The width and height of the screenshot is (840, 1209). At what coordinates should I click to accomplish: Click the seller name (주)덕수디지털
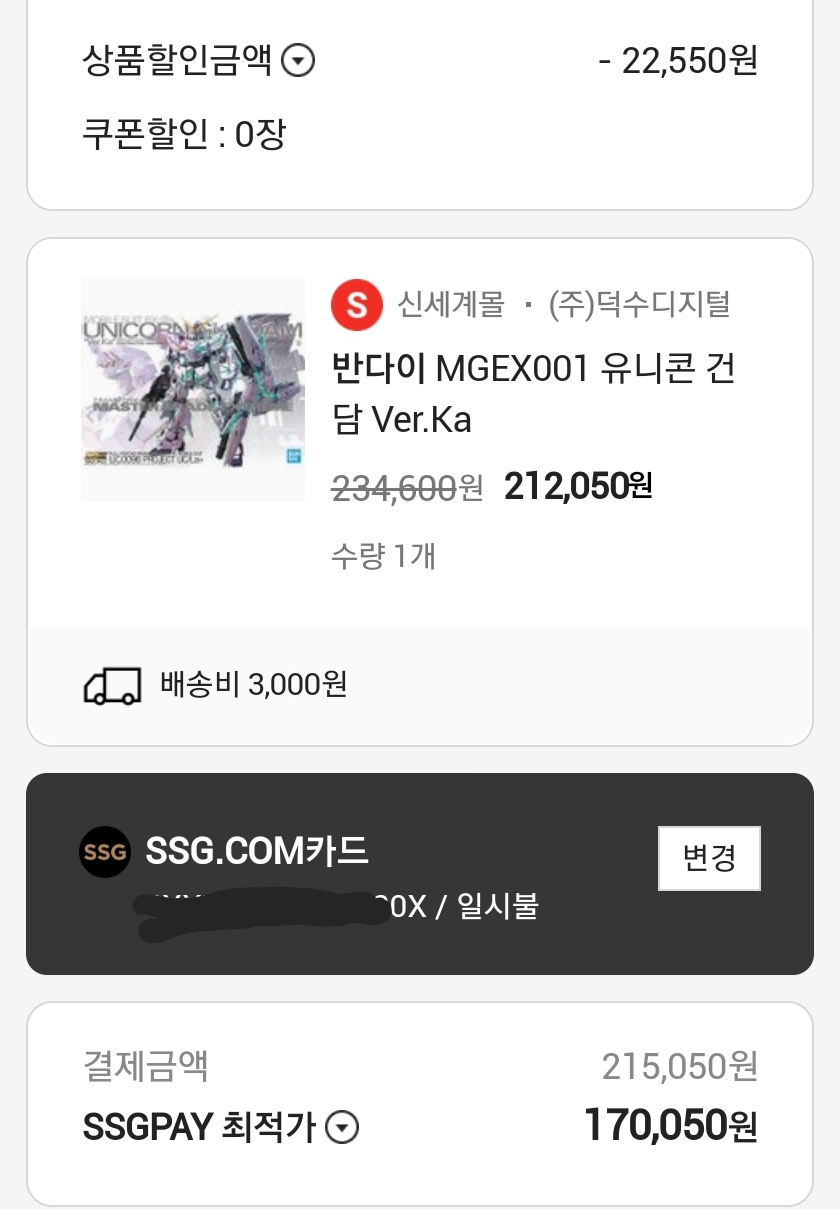[x=640, y=305]
